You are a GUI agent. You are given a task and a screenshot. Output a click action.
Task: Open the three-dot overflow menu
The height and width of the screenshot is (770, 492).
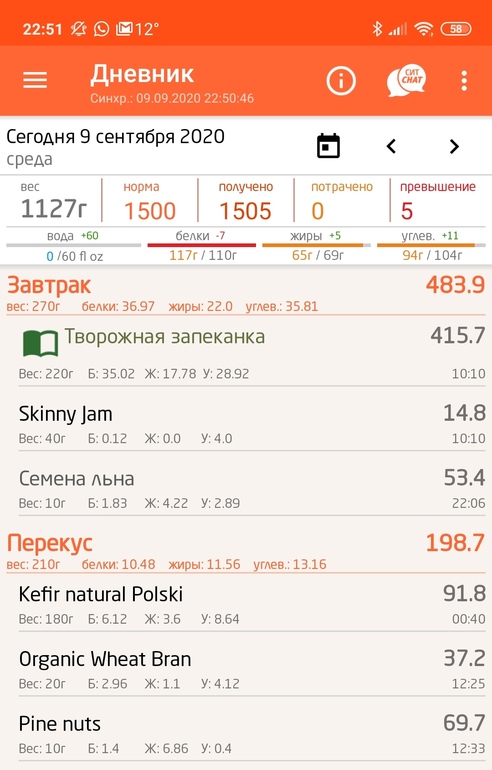point(464,81)
